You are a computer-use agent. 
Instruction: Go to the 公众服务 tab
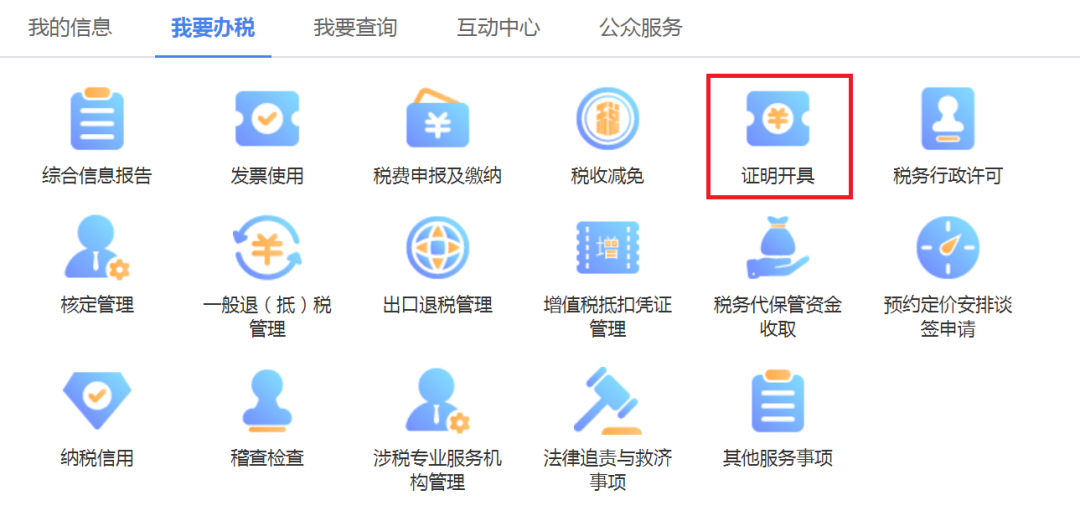(x=641, y=27)
